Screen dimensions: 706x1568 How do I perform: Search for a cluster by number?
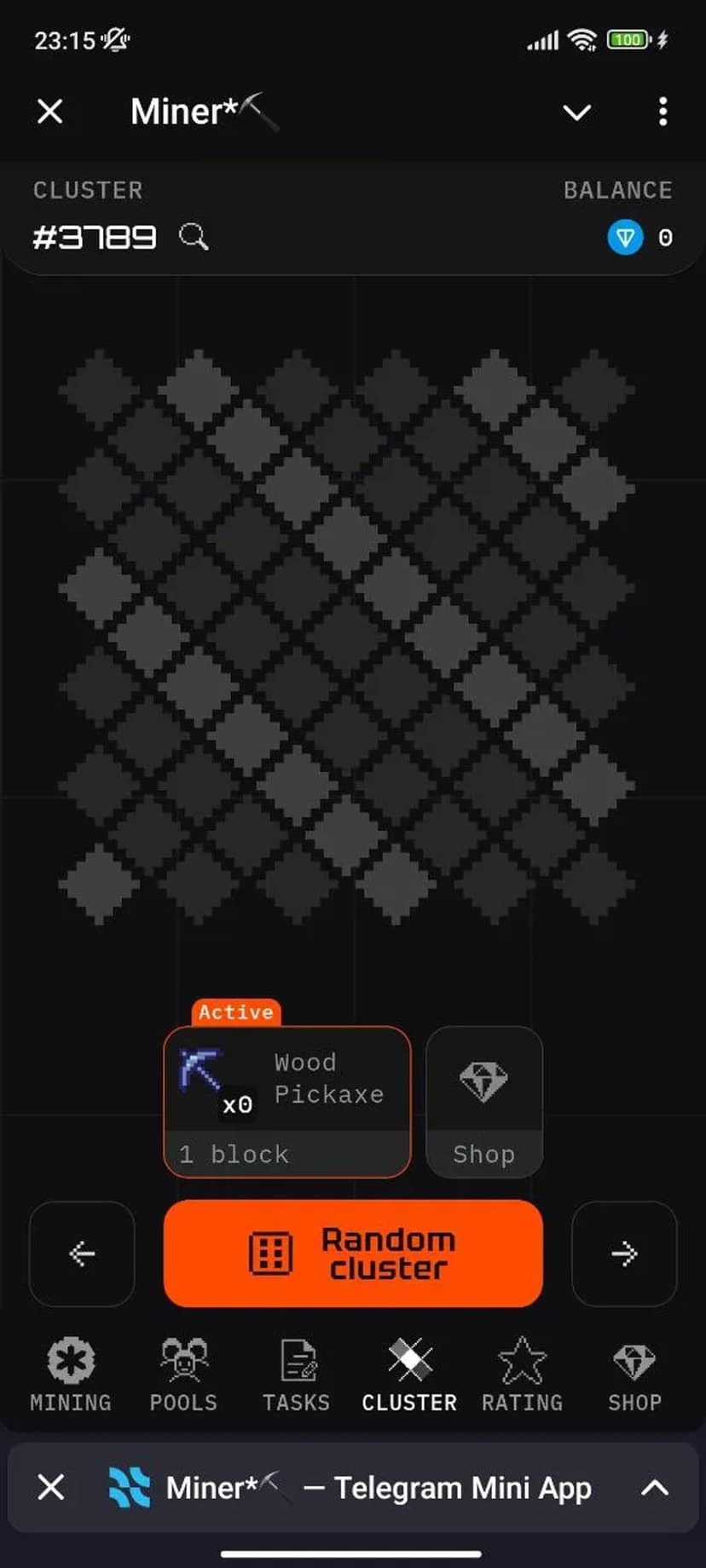(x=194, y=236)
